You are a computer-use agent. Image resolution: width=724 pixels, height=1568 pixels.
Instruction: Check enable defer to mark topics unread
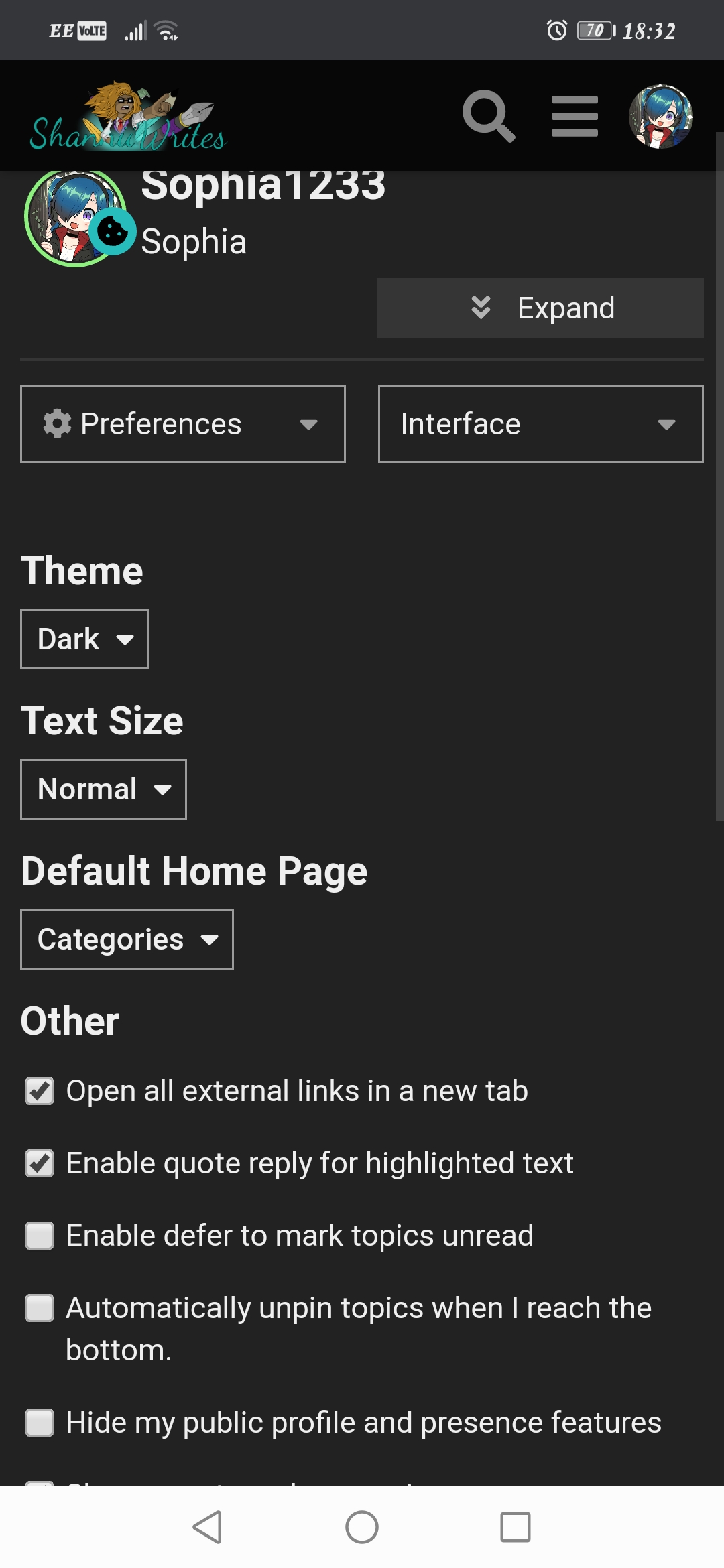coord(40,1236)
